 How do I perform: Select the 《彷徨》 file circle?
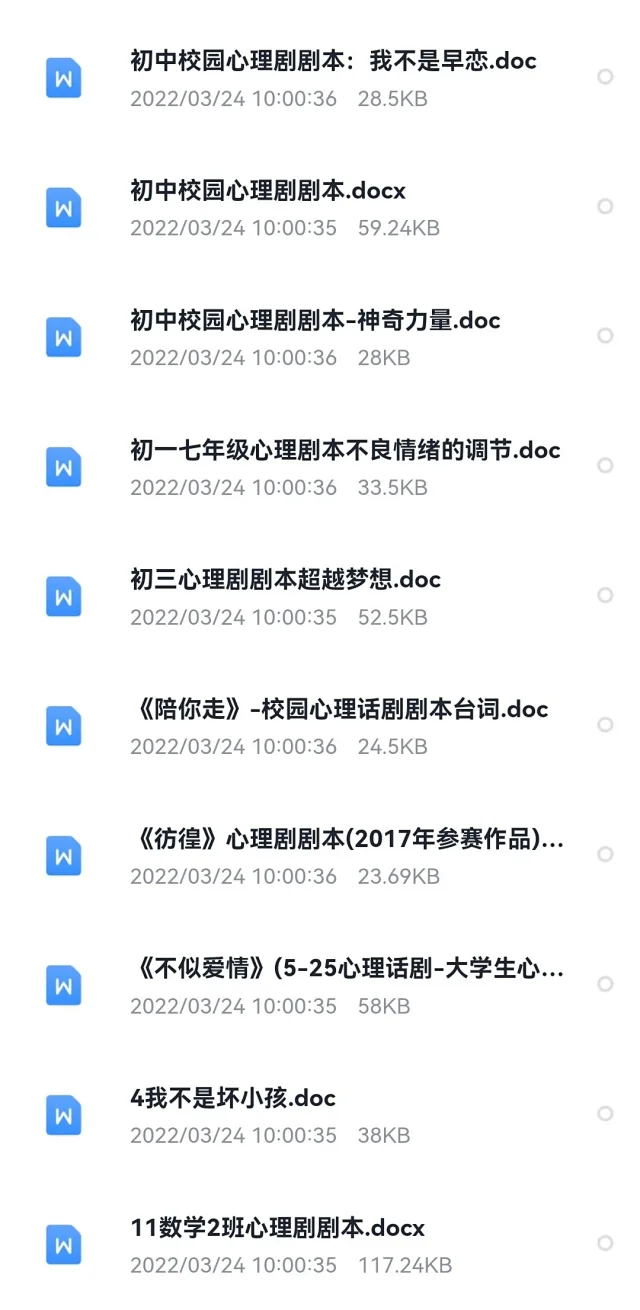(x=605, y=855)
